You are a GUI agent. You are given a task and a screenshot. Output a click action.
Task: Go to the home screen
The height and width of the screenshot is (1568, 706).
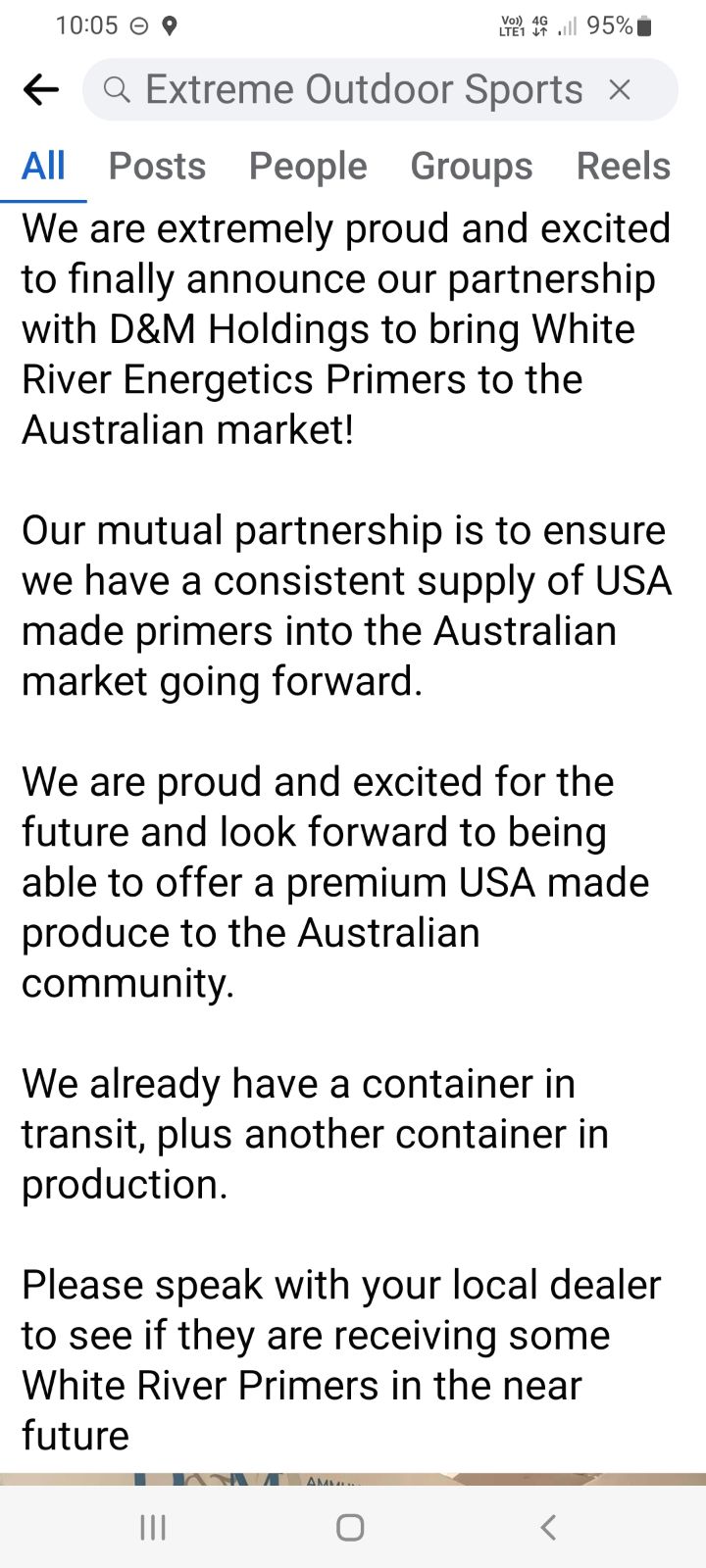350,1527
